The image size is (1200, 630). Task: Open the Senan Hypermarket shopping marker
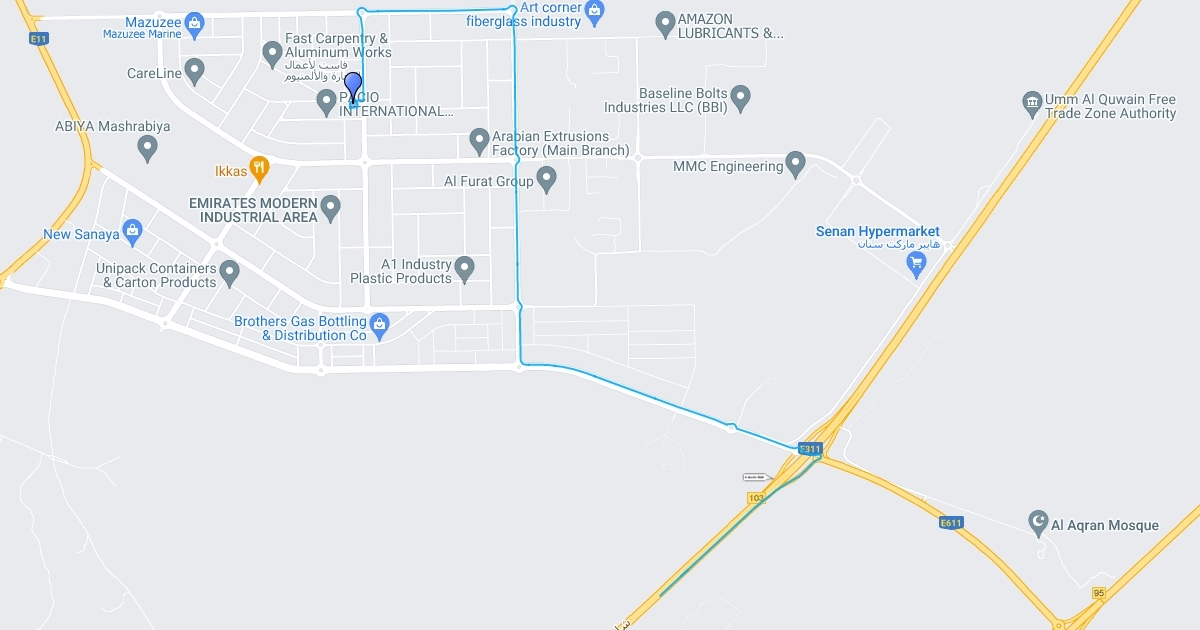click(x=915, y=262)
